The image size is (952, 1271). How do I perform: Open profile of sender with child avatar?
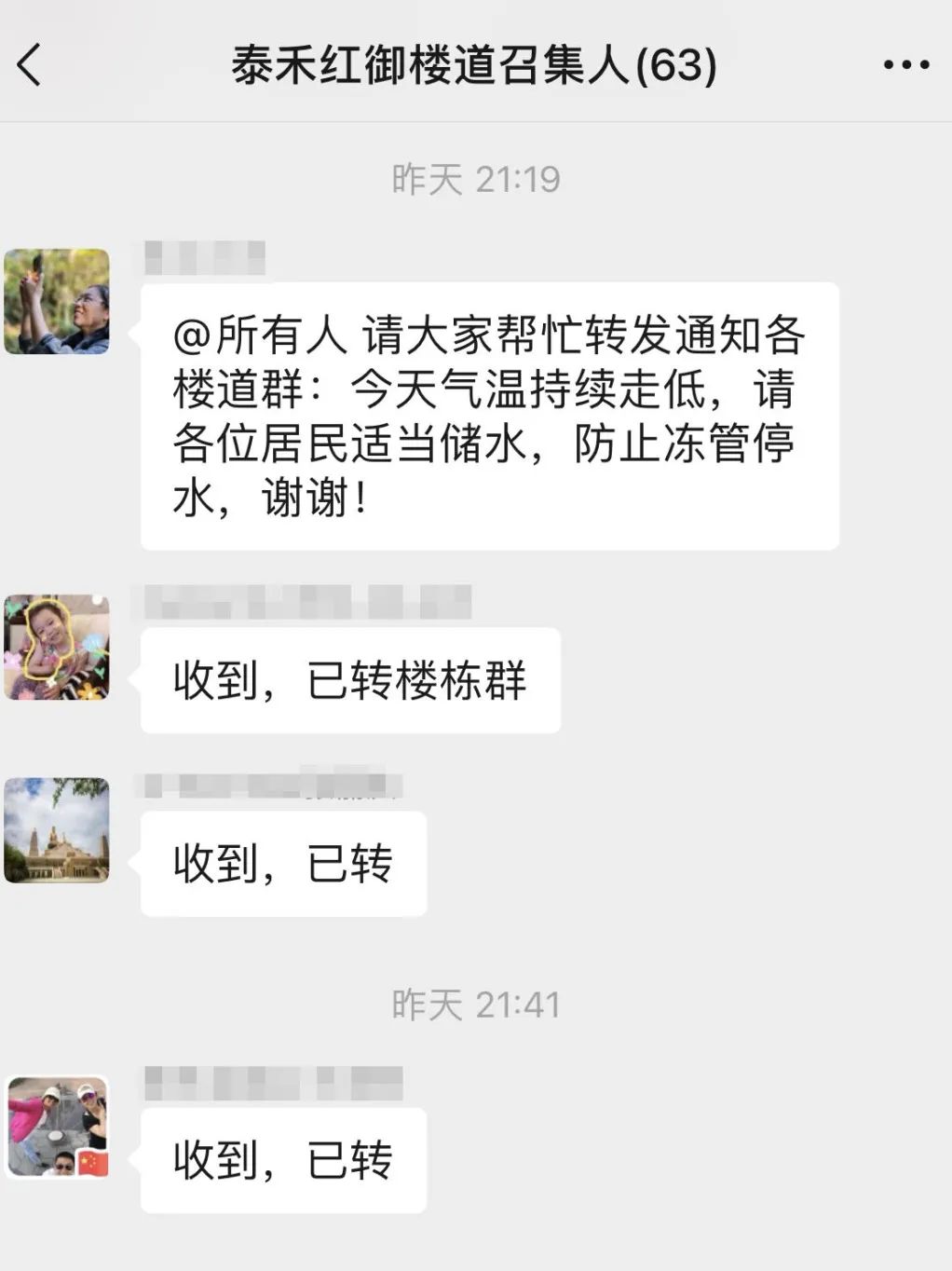point(57,647)
